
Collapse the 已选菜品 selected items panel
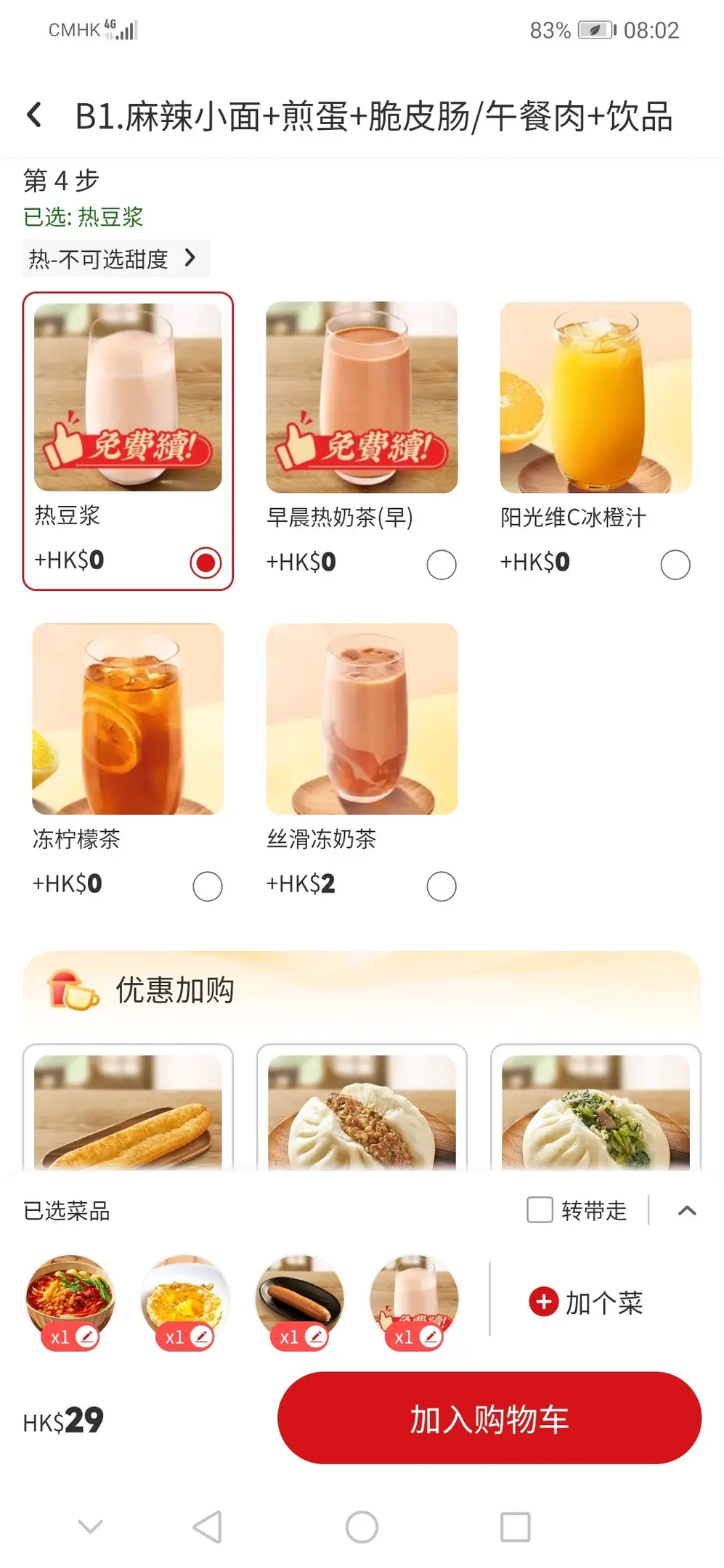coord(687,1210)
